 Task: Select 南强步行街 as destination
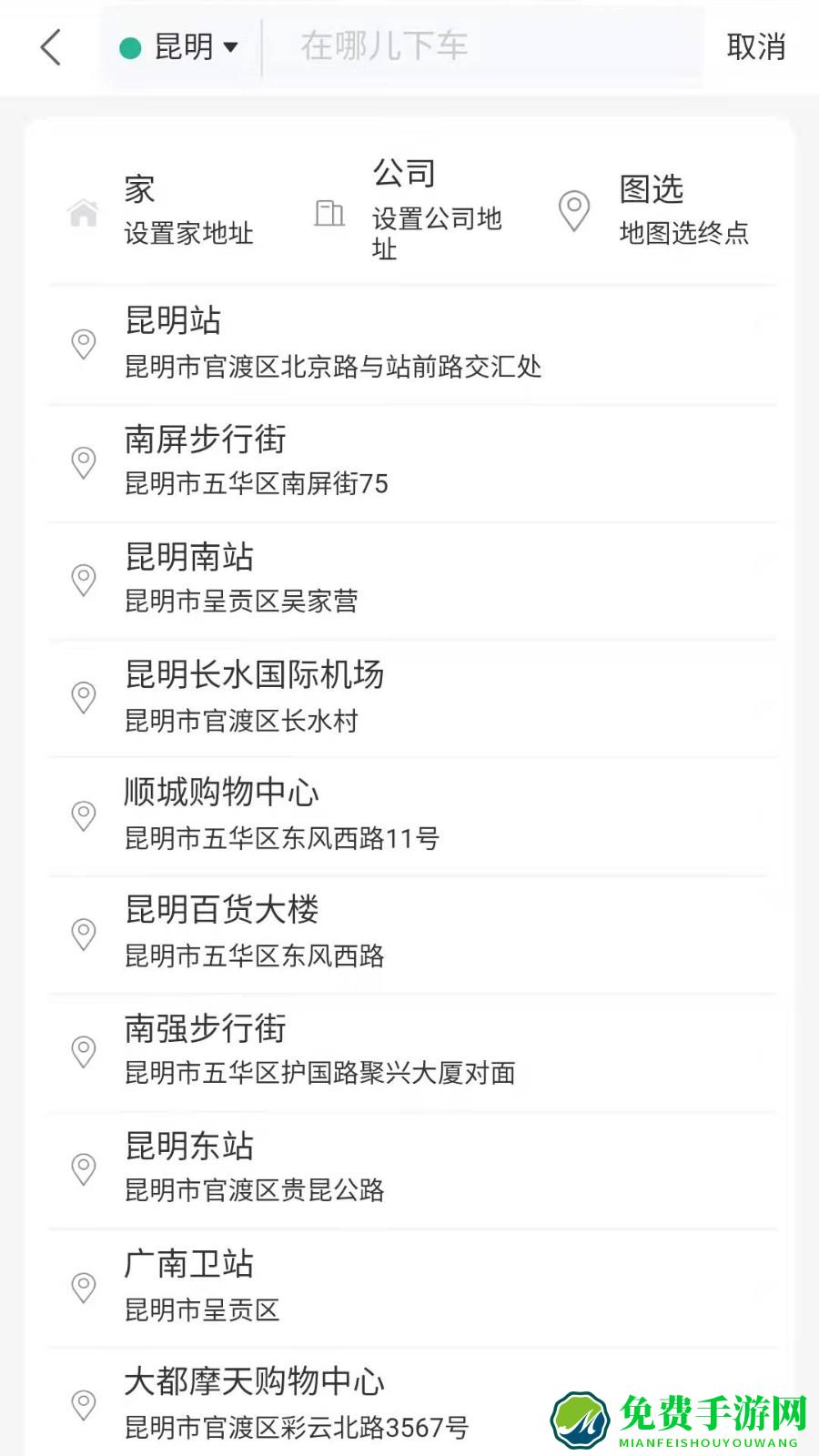(x=206, y=1029)
